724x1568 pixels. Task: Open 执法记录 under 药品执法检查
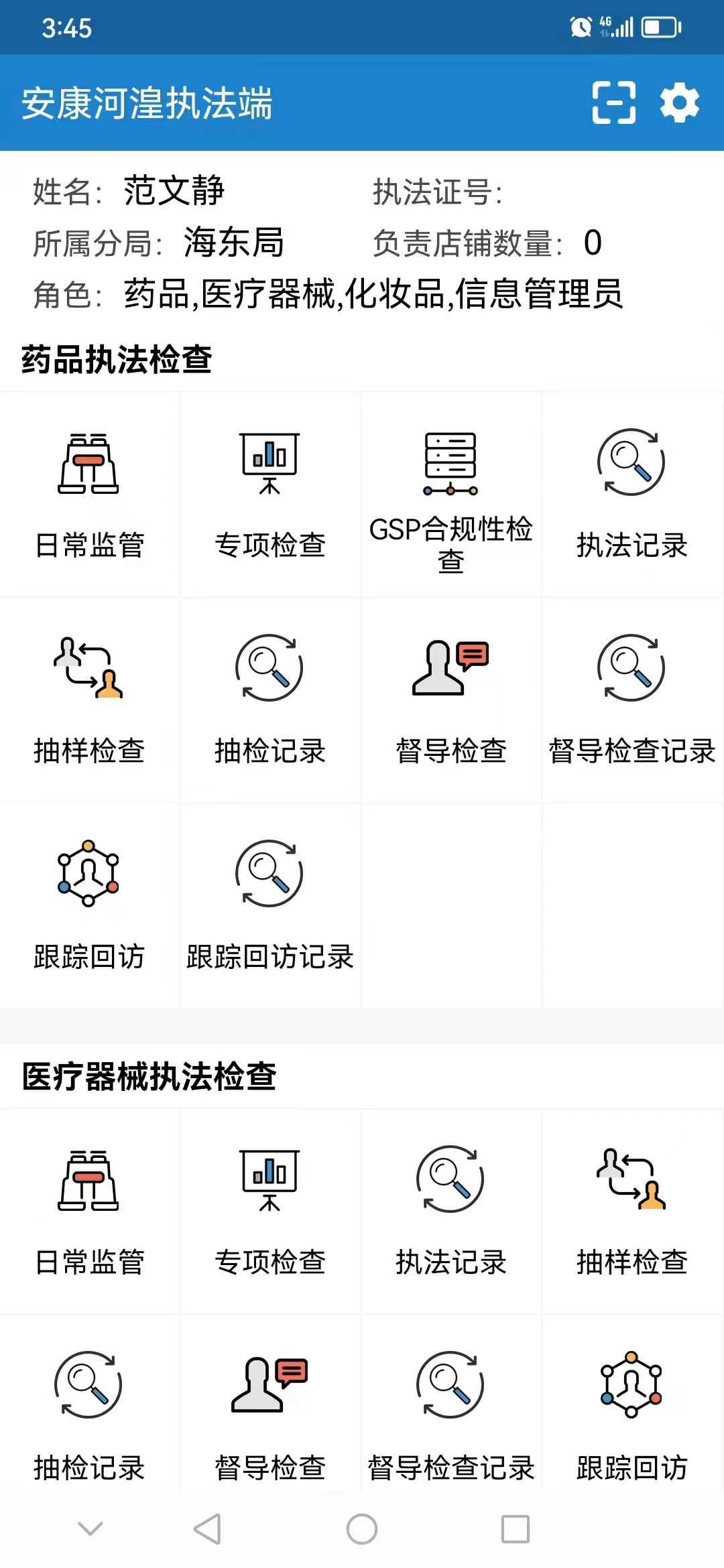(x=632, y=495)
